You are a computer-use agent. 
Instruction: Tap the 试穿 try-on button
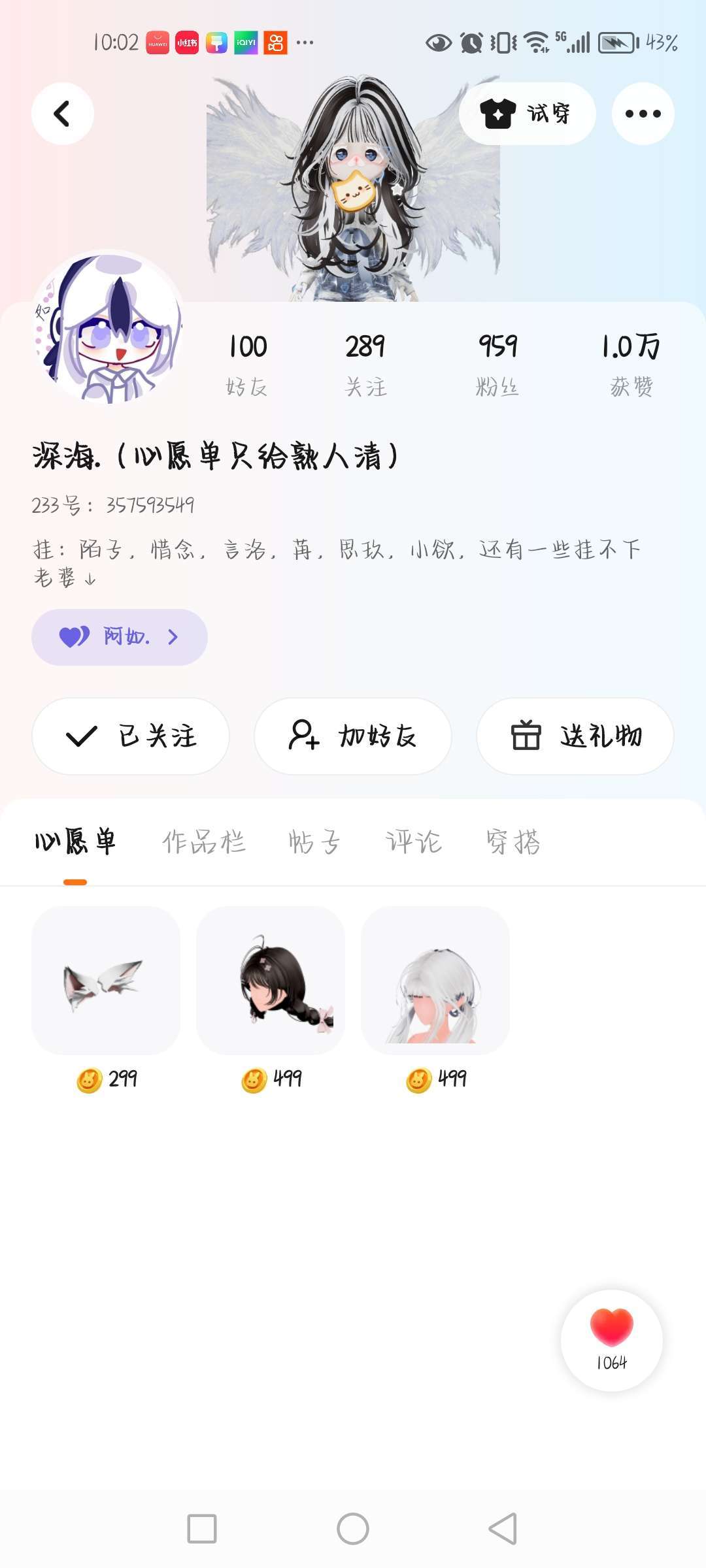(527, 114)
